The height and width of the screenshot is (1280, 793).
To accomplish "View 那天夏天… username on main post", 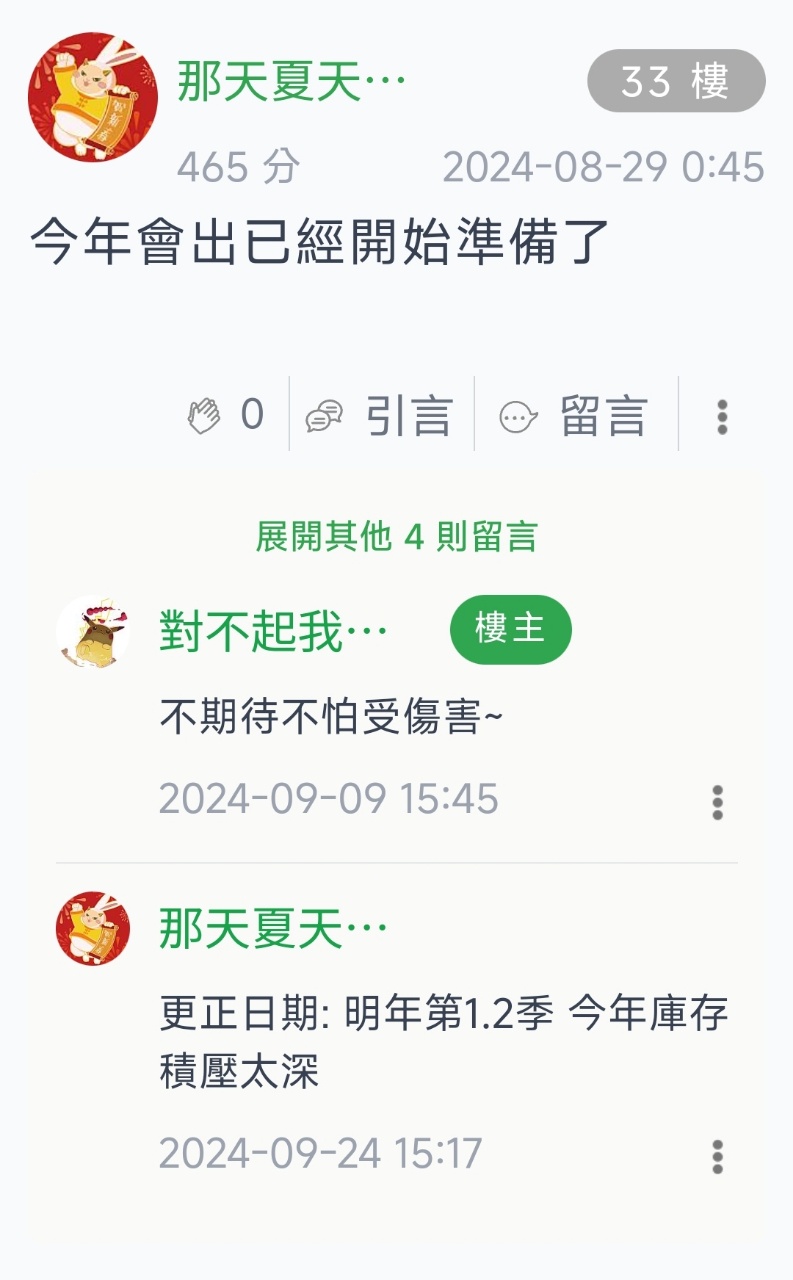I will coord(291,81).
